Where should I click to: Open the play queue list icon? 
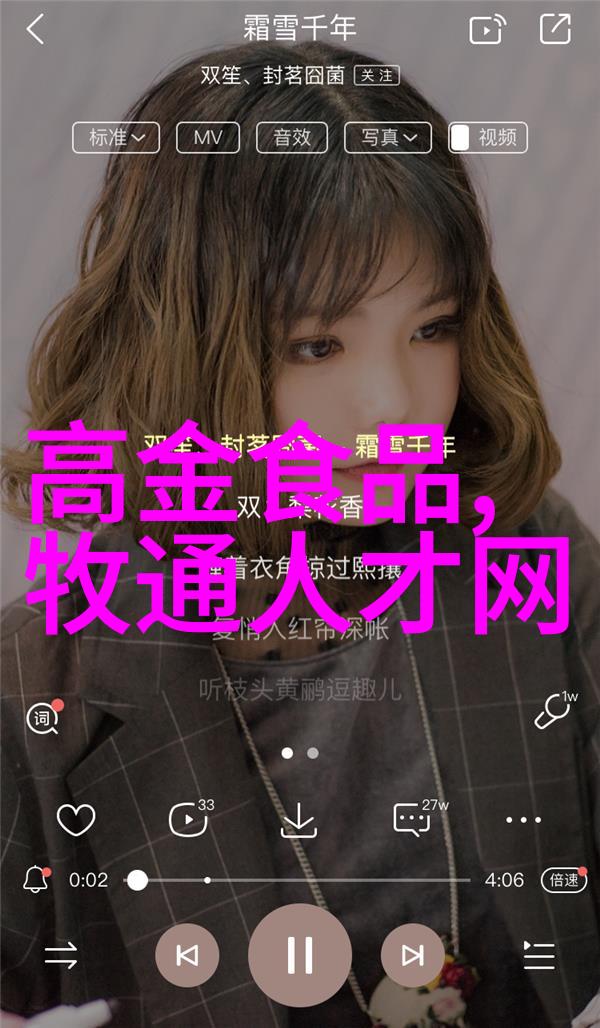point(540,956)
